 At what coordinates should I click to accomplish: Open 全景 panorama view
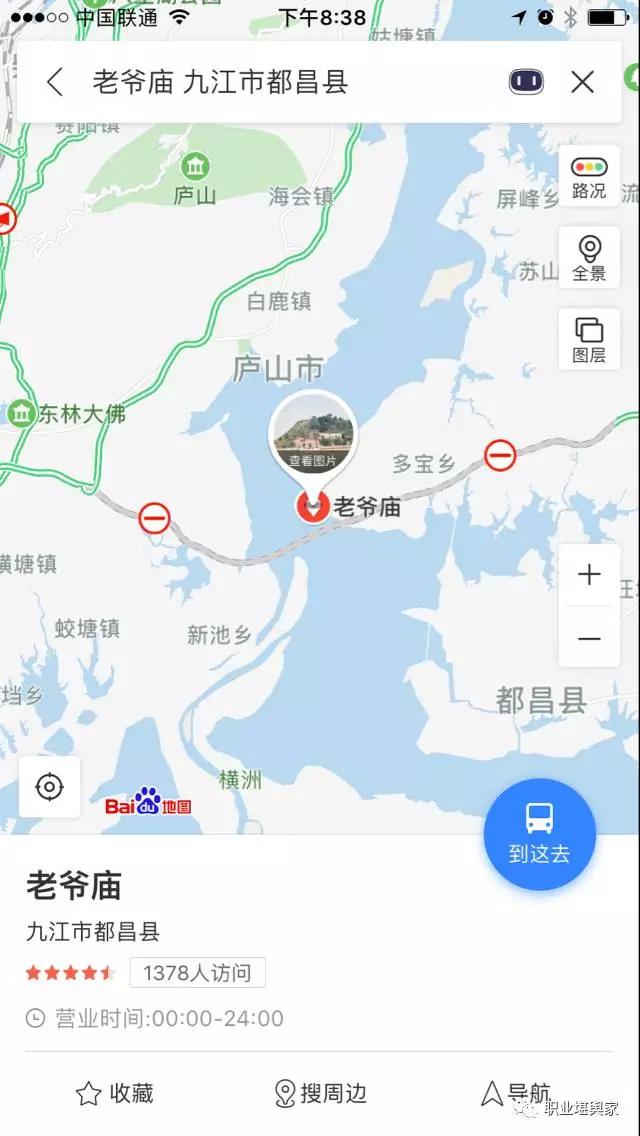589,258
